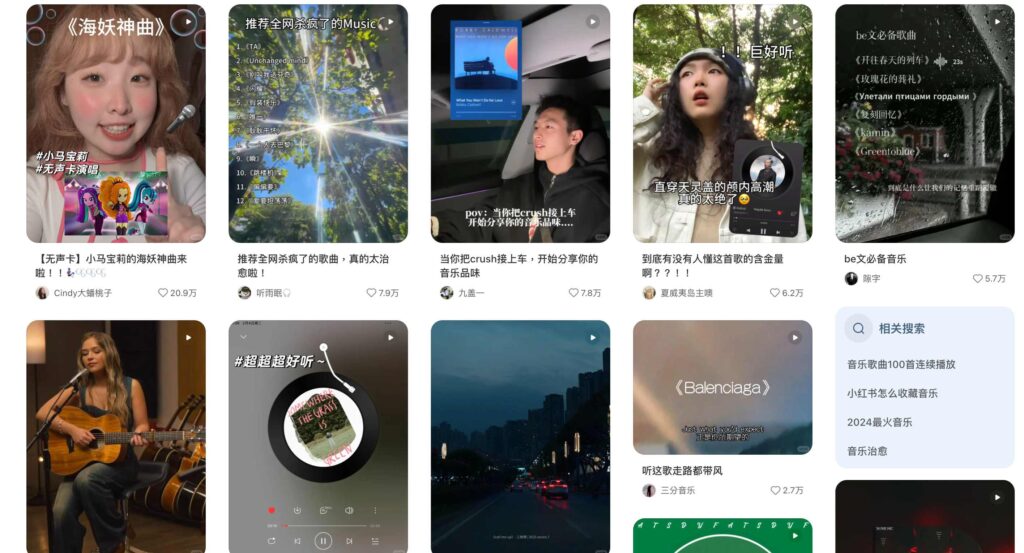Like the post by 九盖一
Screen dimensions: 1024x553
pyautogui.click(x=574, y=293)
